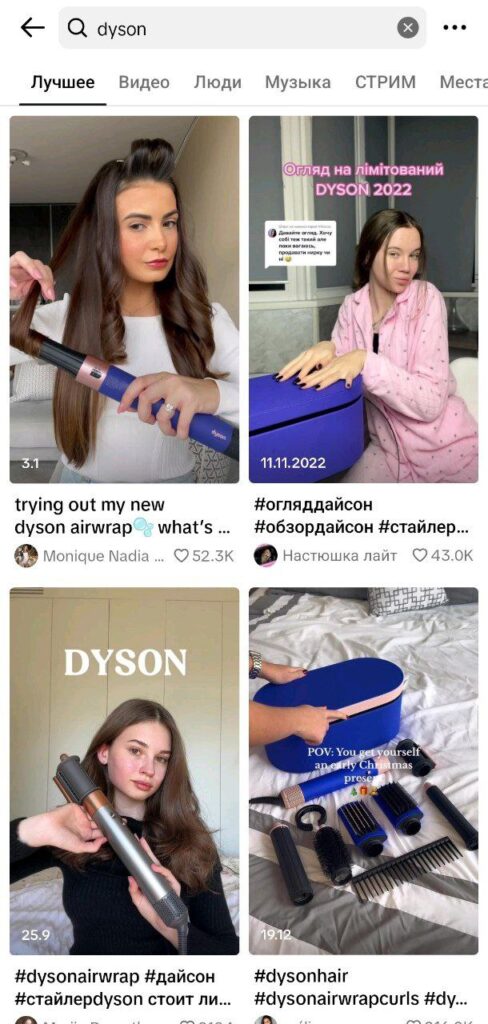Select the Музыка tab
Screen dimensions: 488x1024
click(x=298, y=82)
